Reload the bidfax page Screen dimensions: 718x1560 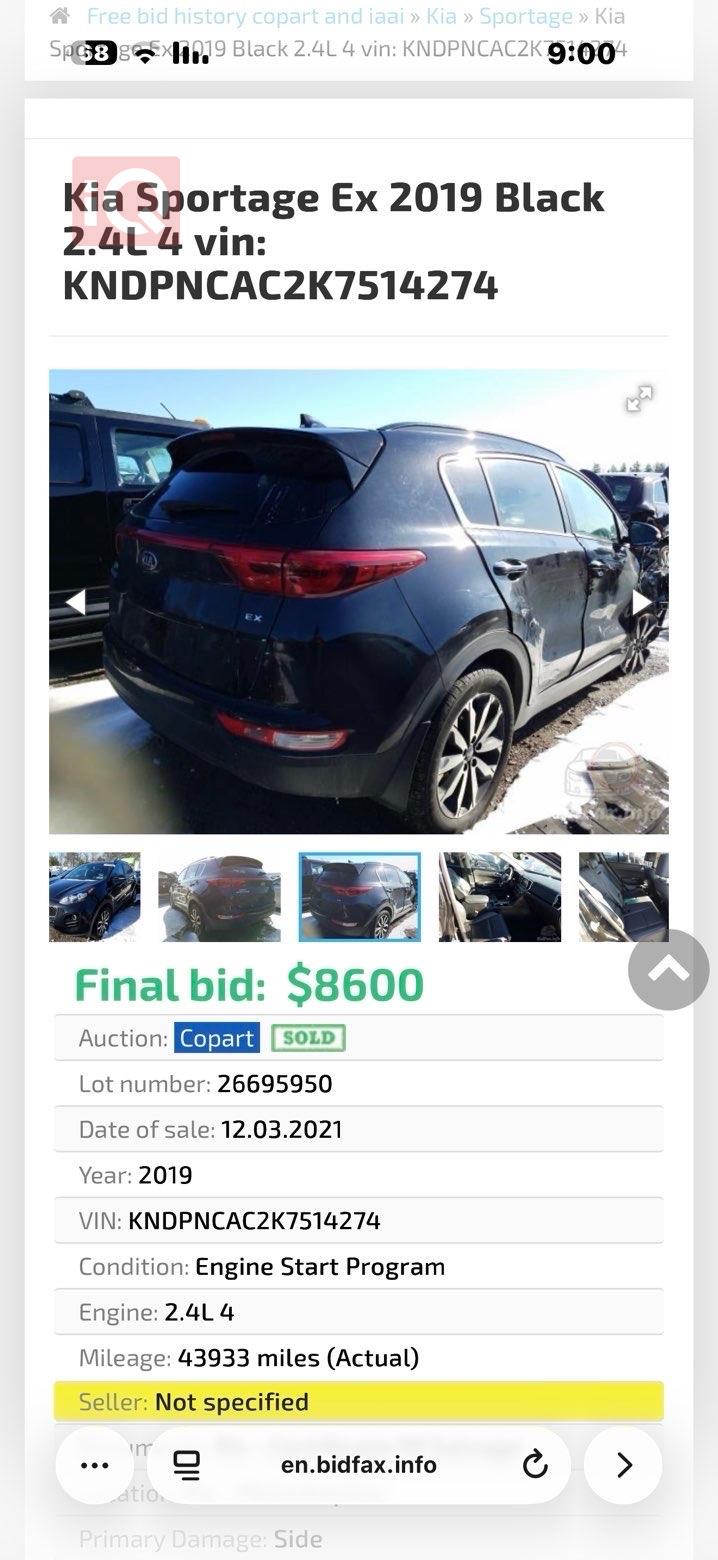(535, 1465)
